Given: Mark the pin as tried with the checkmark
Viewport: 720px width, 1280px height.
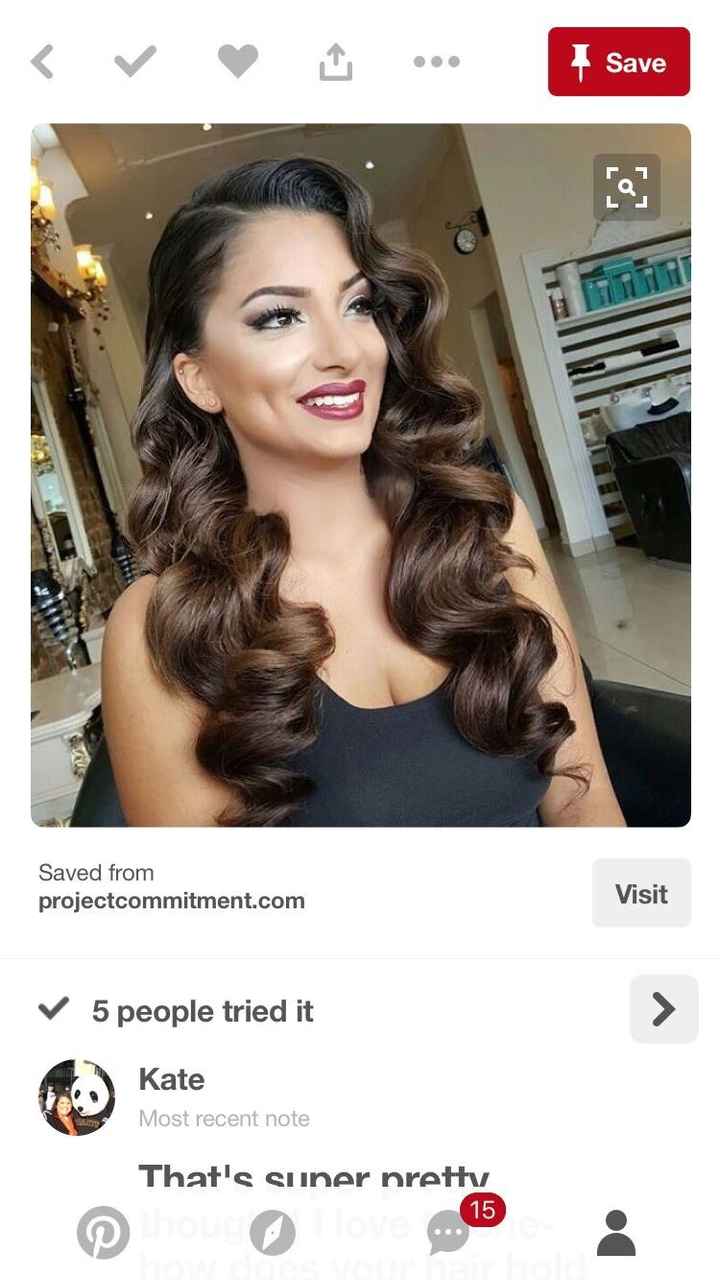Looking at the screenshot, I should [x=135, y=62].
